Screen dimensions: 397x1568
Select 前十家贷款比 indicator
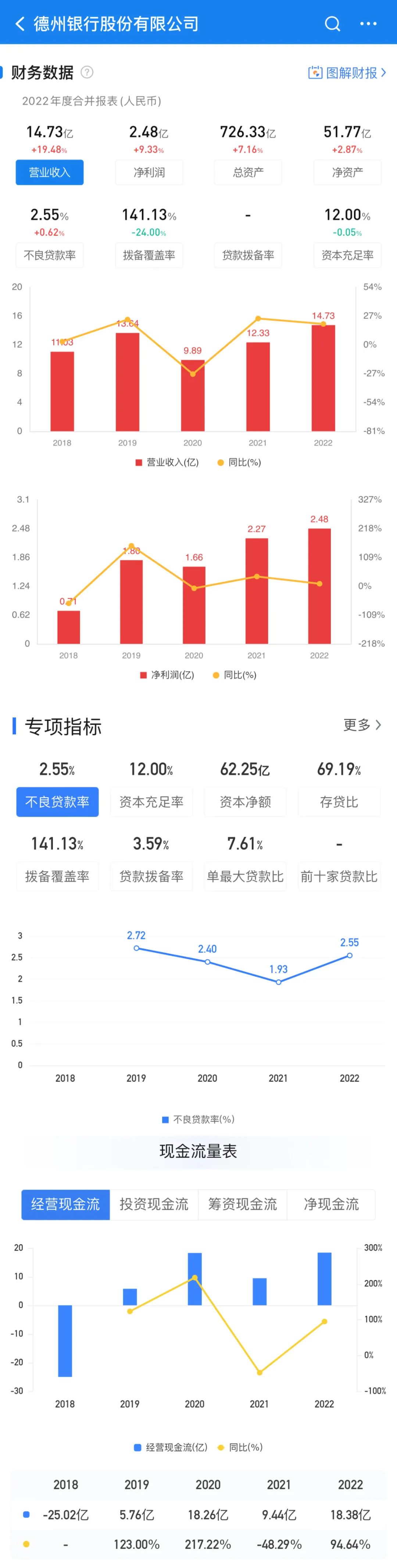tap(339, 876)
